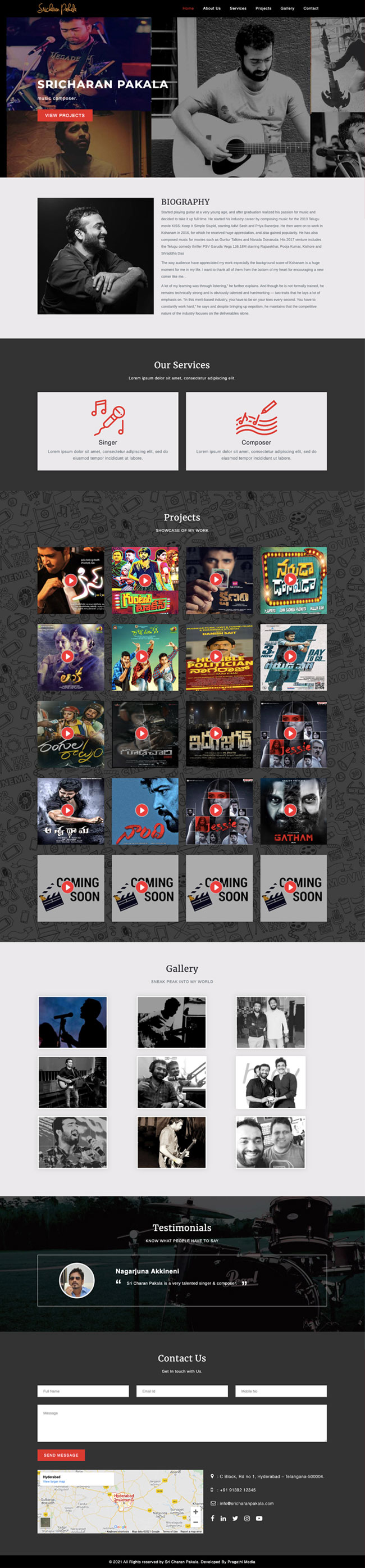Open the LinkedIn profile icon
365x1568 pixels.
[x=223, y=1518]
